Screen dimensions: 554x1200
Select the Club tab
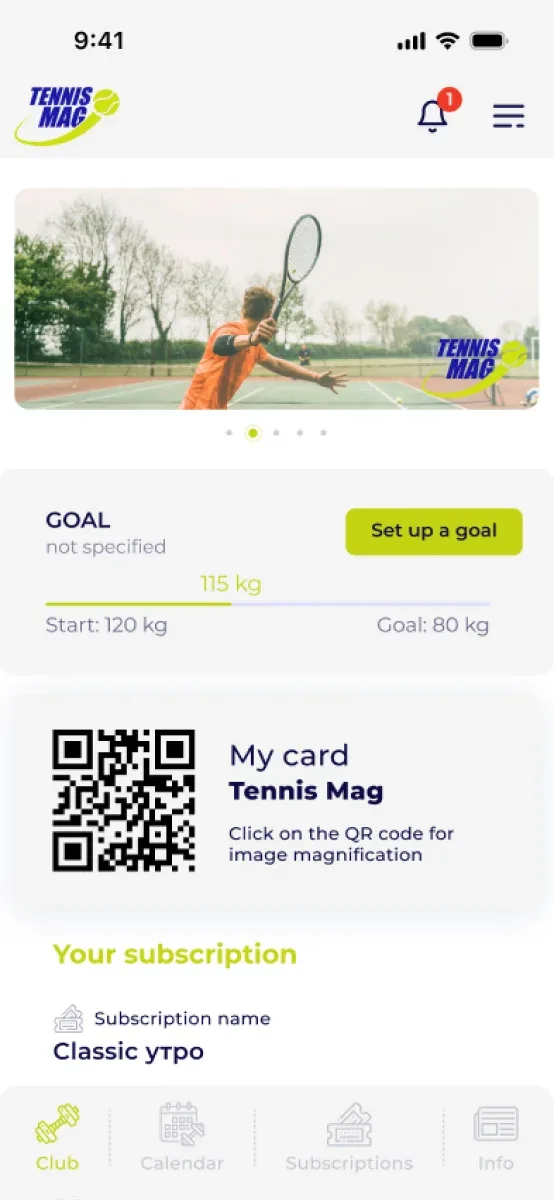tap(57, 1137)
